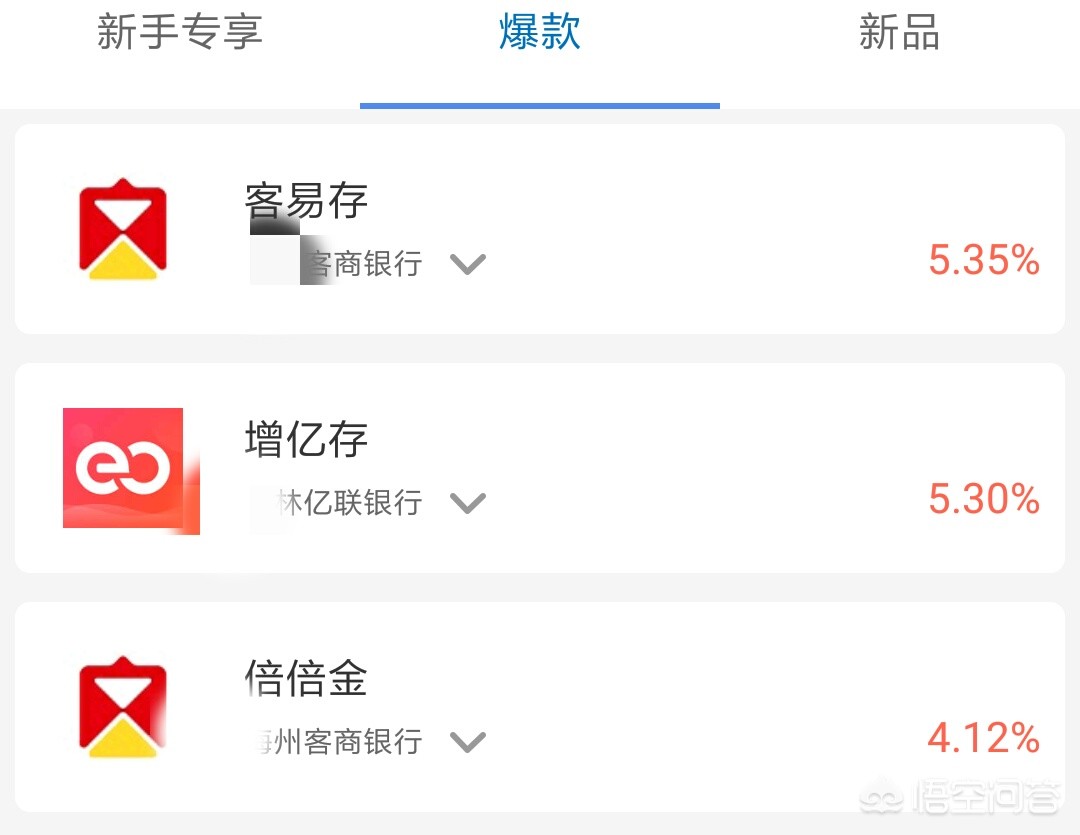Switch to the 新手专享 tab

tap(180, 33)
